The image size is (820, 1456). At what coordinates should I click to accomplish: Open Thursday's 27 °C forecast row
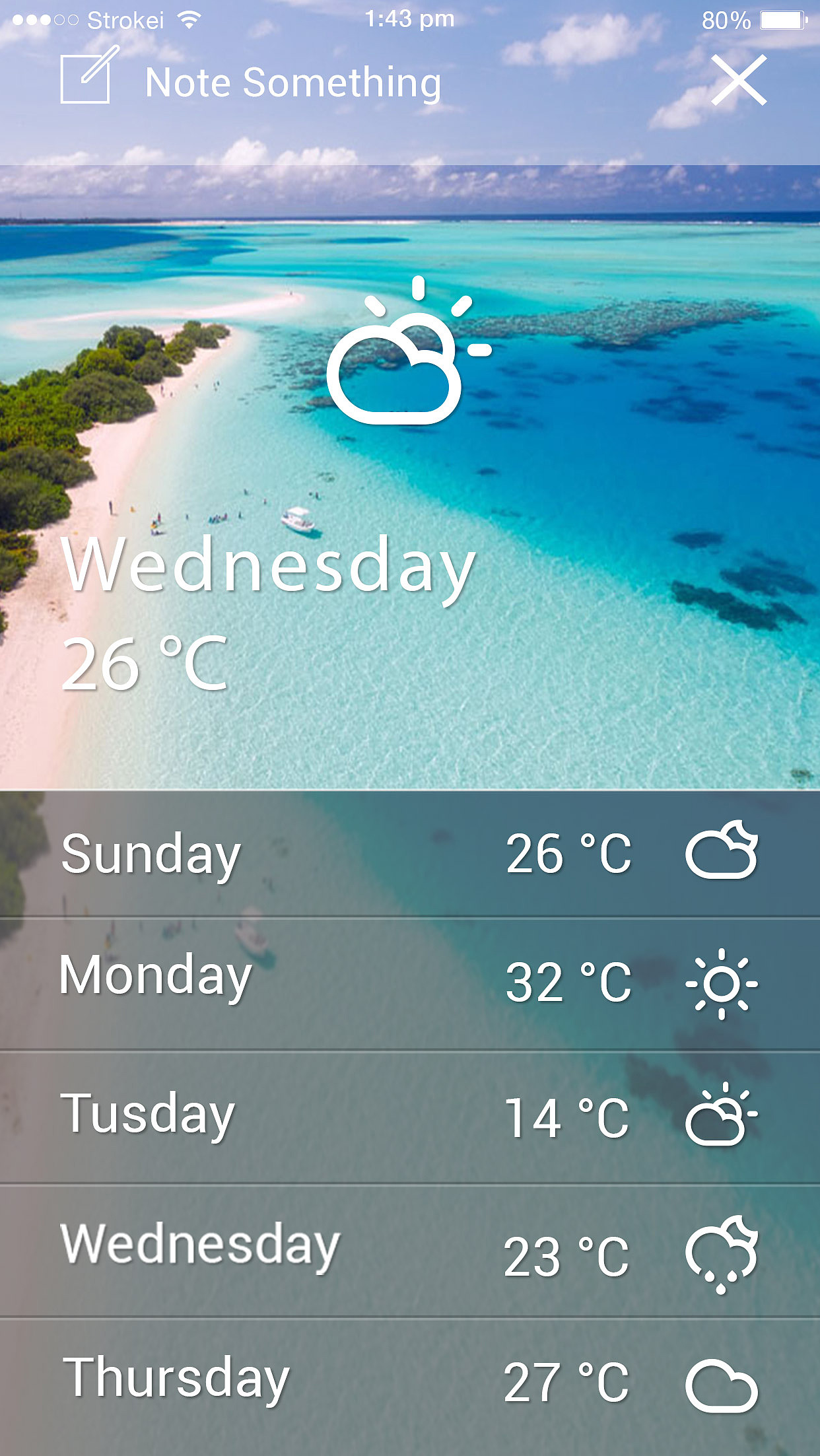(x=410, y=1387)
